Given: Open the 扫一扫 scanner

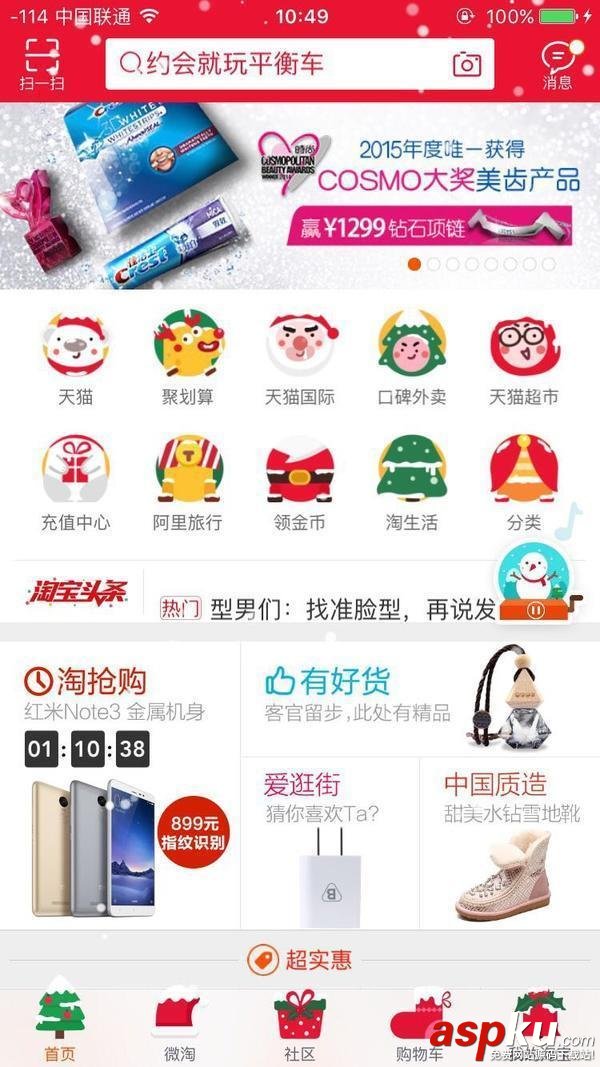Looking at the screenshot, I should pos(42,64).
